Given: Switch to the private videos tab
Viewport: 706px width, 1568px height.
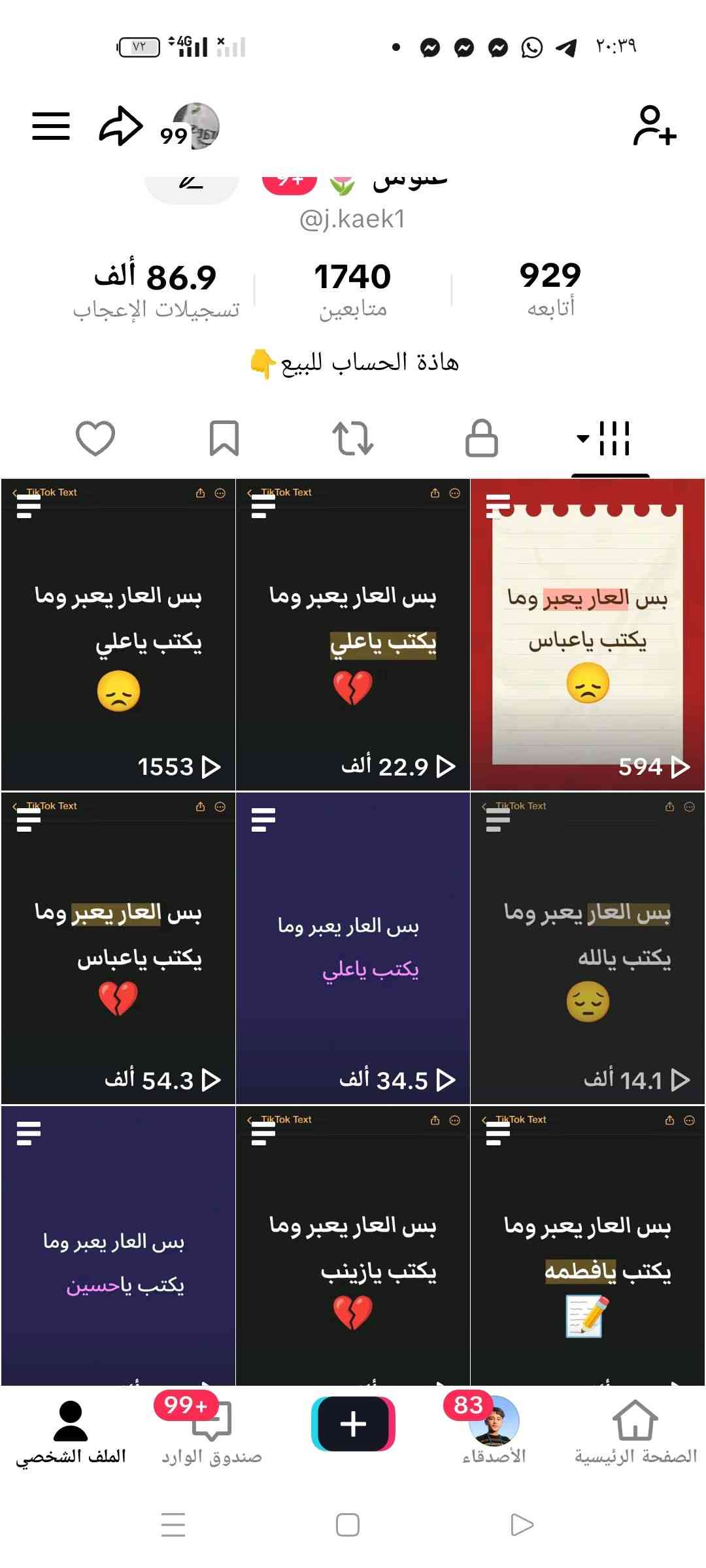Looking at the screenshot, I should click(481, 438).
